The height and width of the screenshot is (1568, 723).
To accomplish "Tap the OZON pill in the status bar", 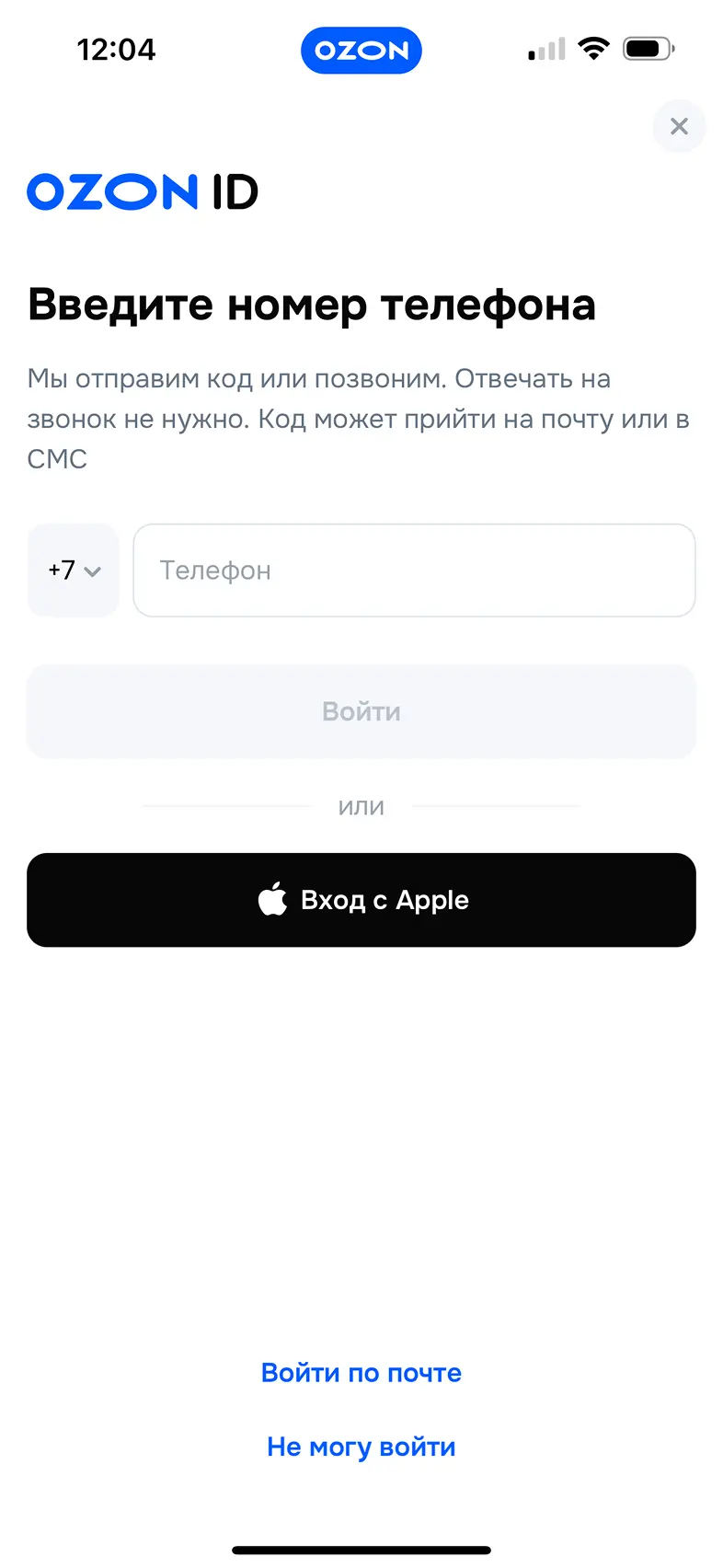I will tap(361, 51).
